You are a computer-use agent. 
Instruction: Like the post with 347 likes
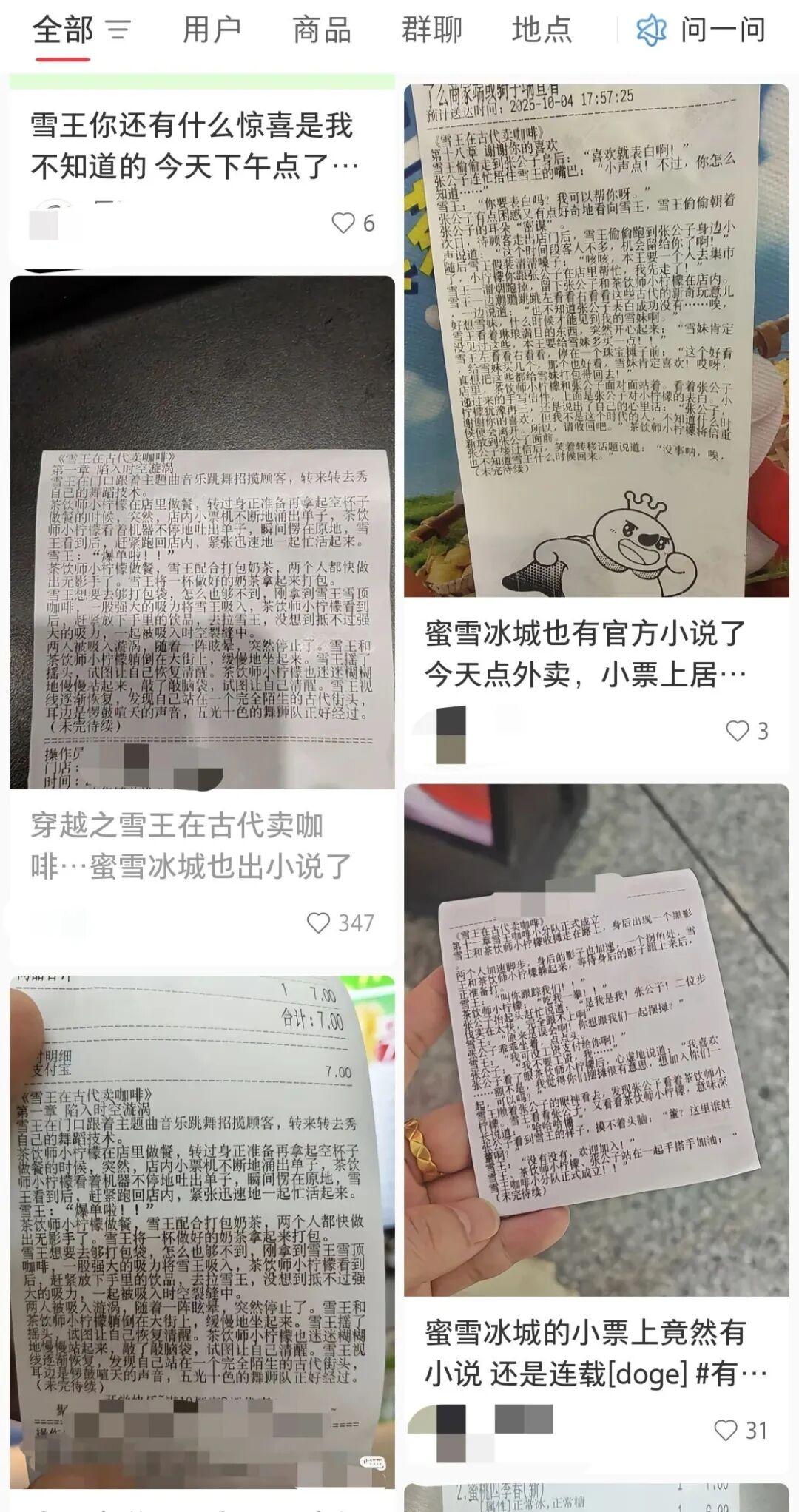319,922
